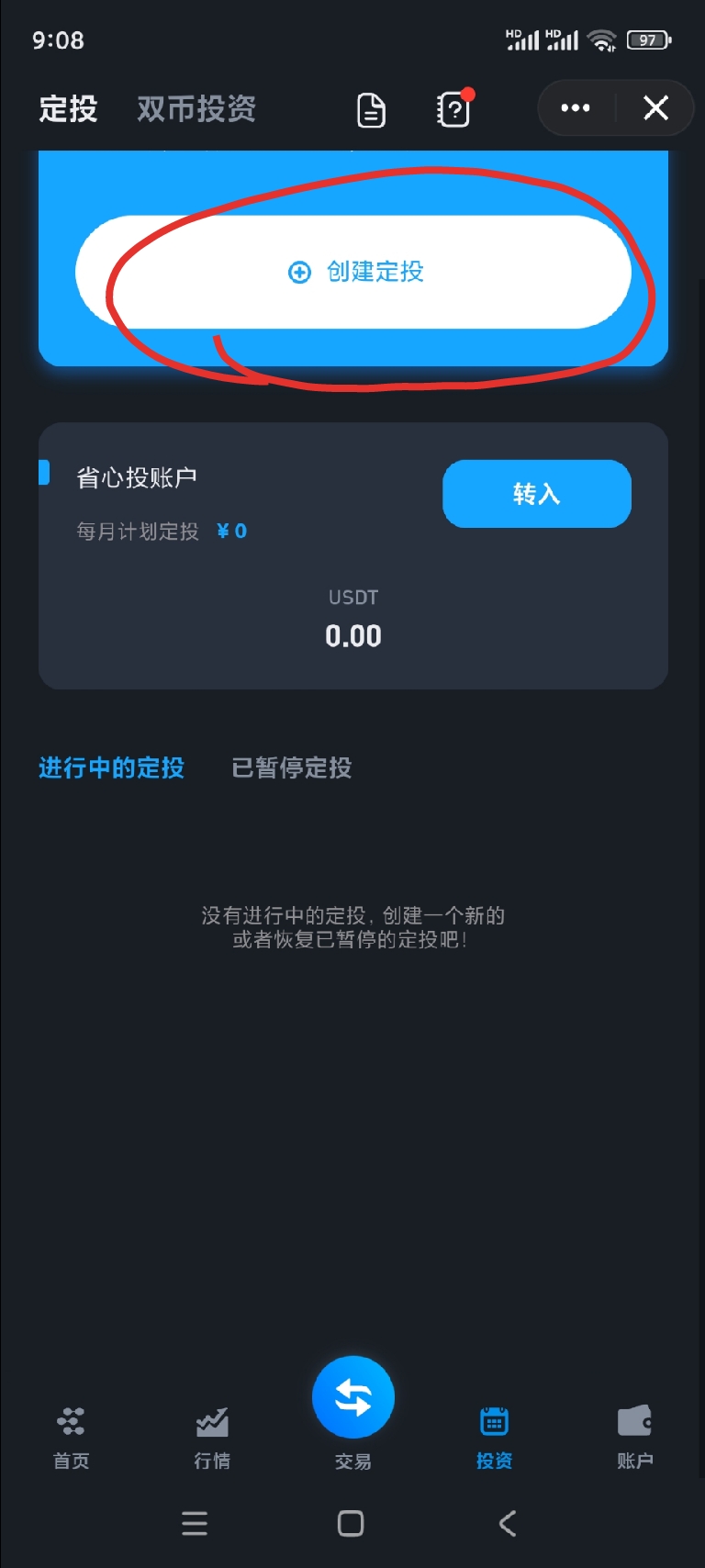
Task: Open the 账户 account tab
Action: [634, 1437]
